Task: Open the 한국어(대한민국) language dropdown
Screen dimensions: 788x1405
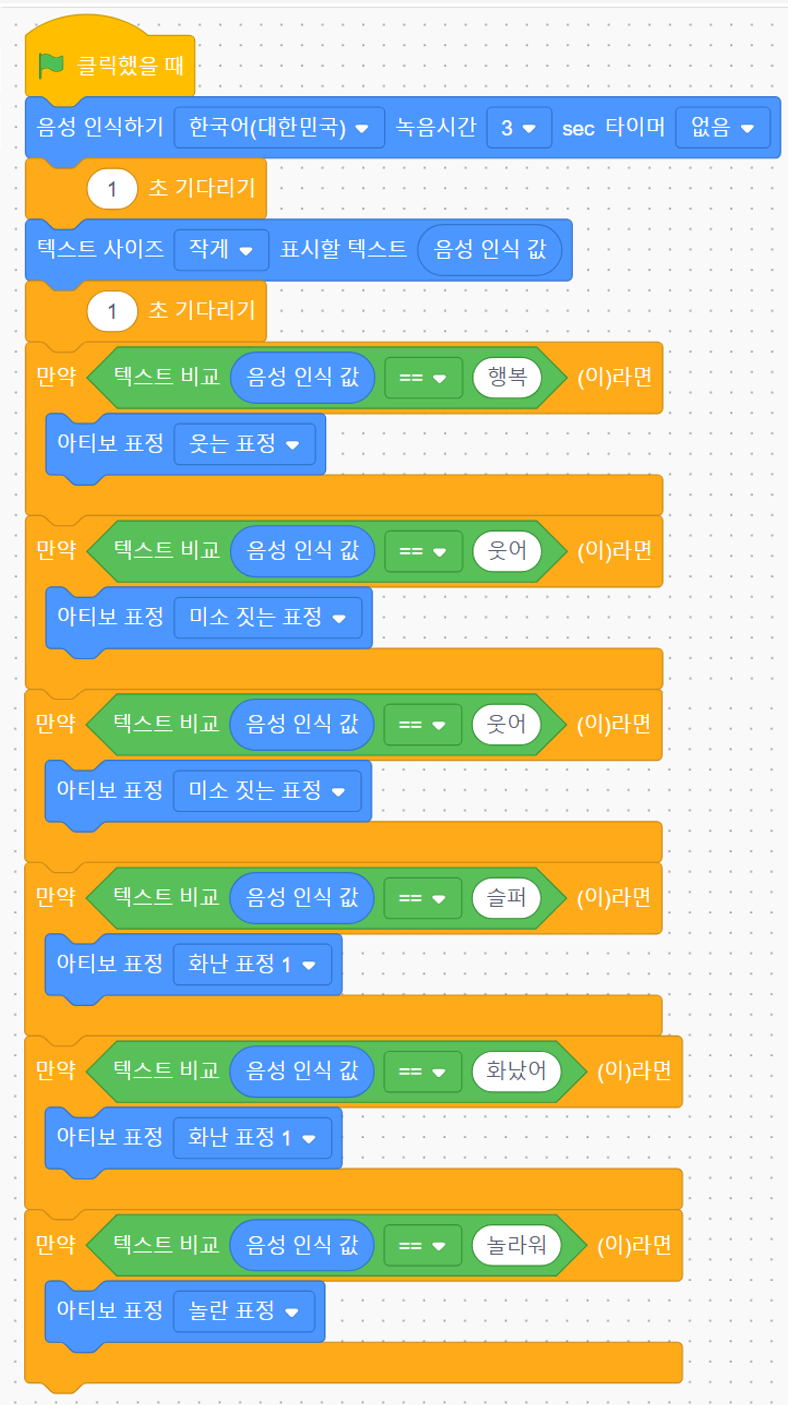Action: point(279,128)
